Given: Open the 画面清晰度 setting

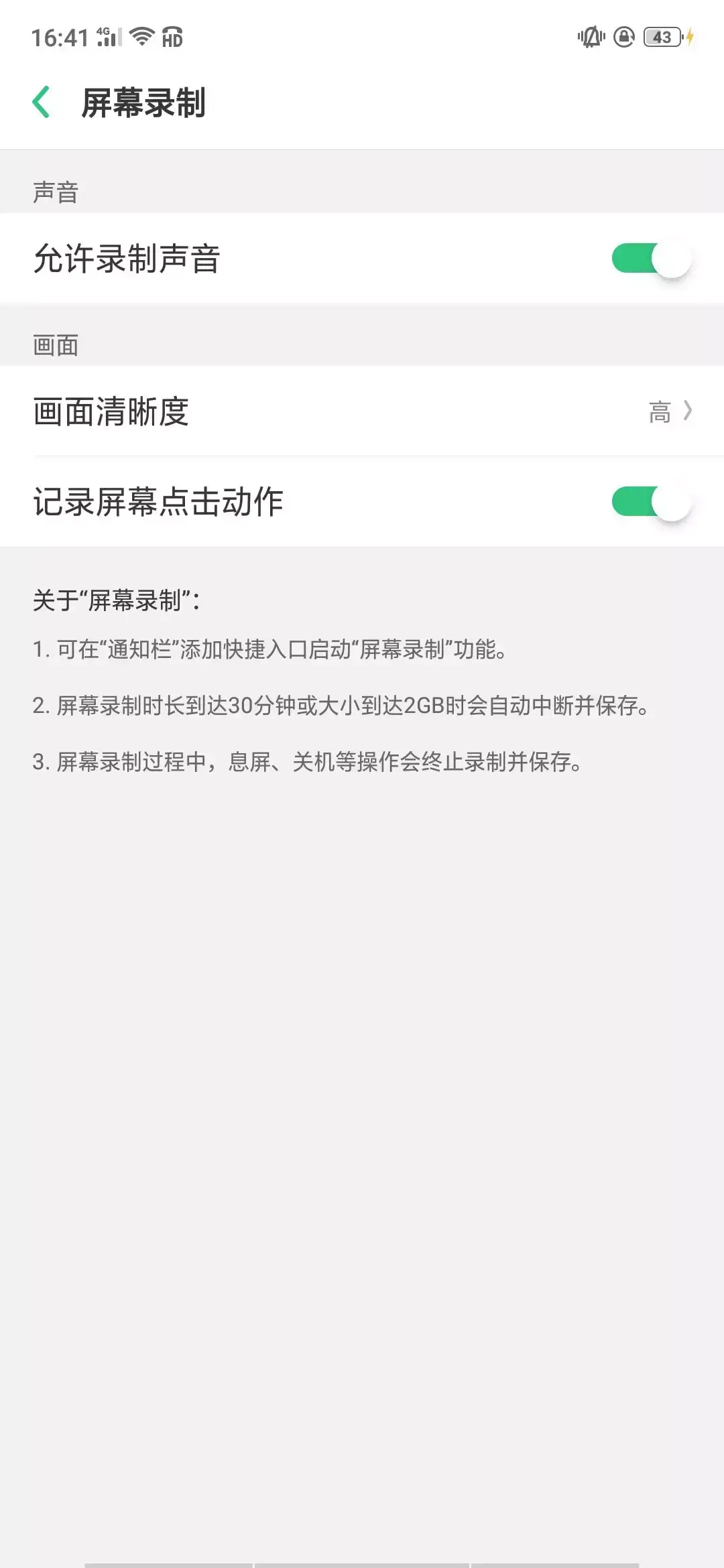Looking at the screenshot, I should coord(362,411).
